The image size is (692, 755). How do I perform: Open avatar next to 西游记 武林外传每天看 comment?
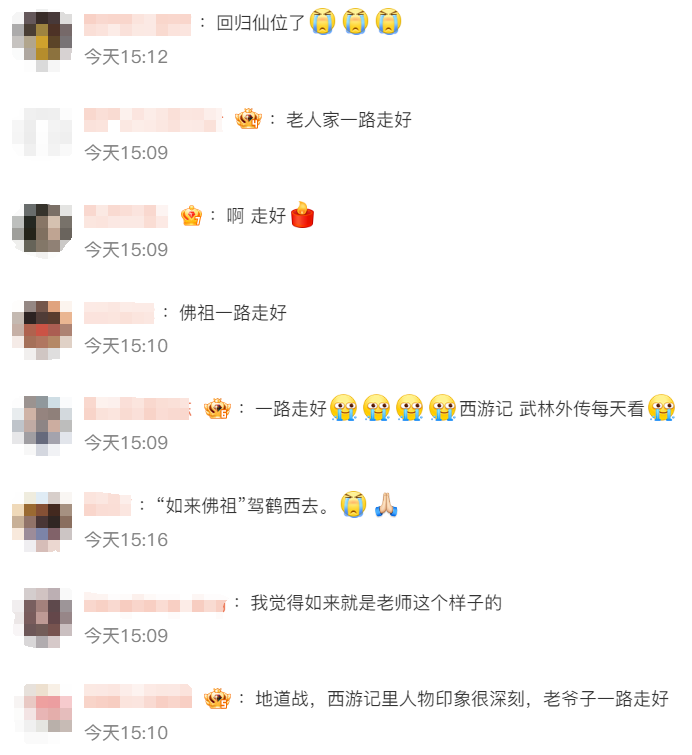41,421
